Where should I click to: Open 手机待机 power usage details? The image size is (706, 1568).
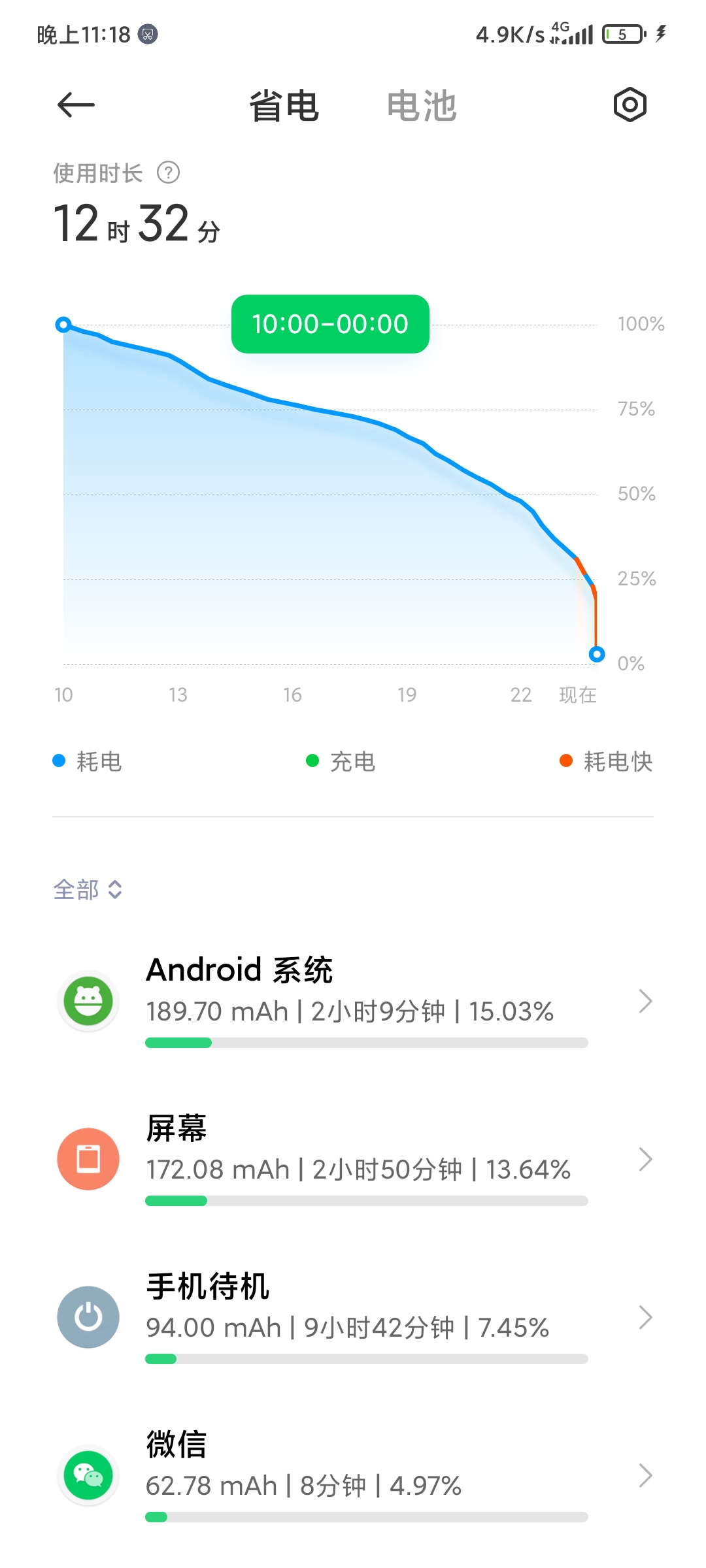[353, 1317]
